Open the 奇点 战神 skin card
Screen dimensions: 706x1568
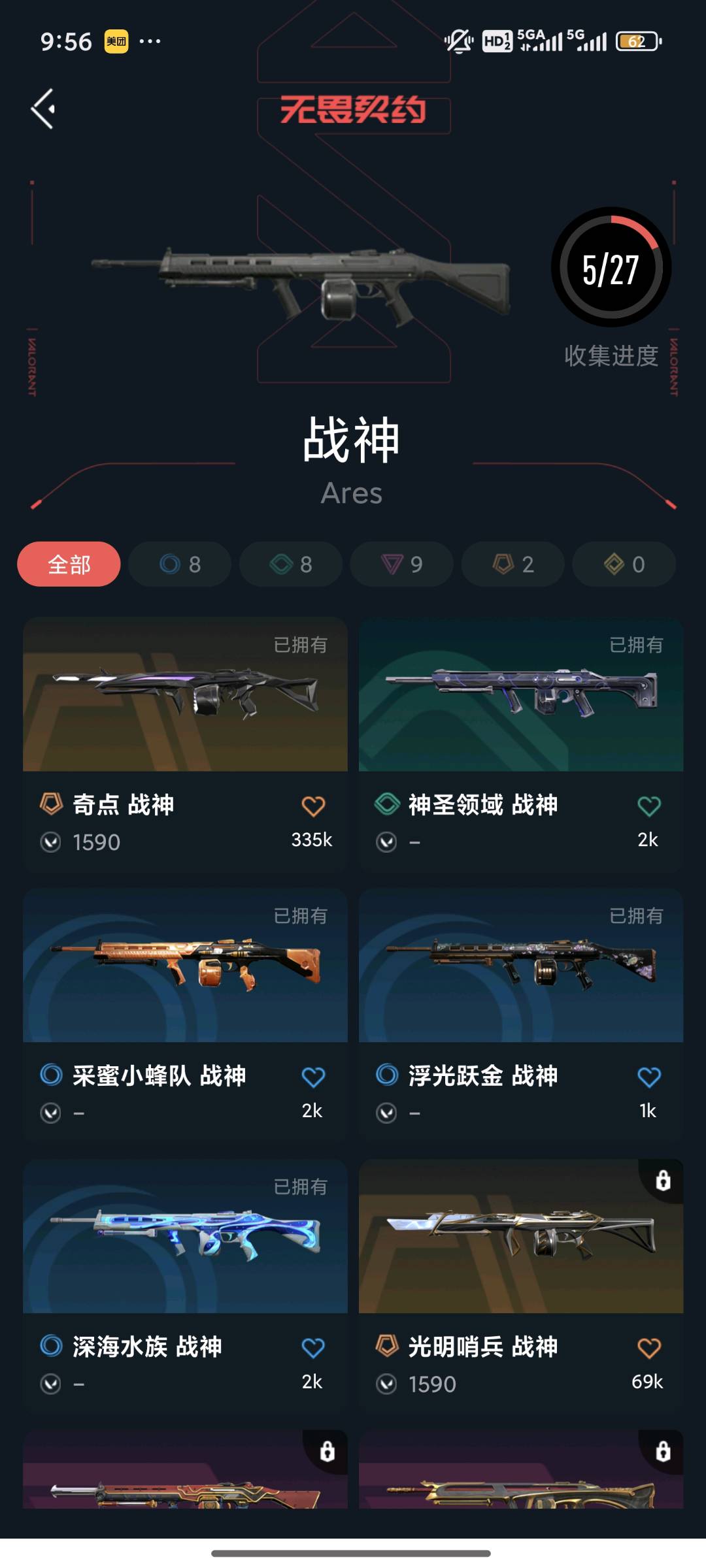pos(185,694)
